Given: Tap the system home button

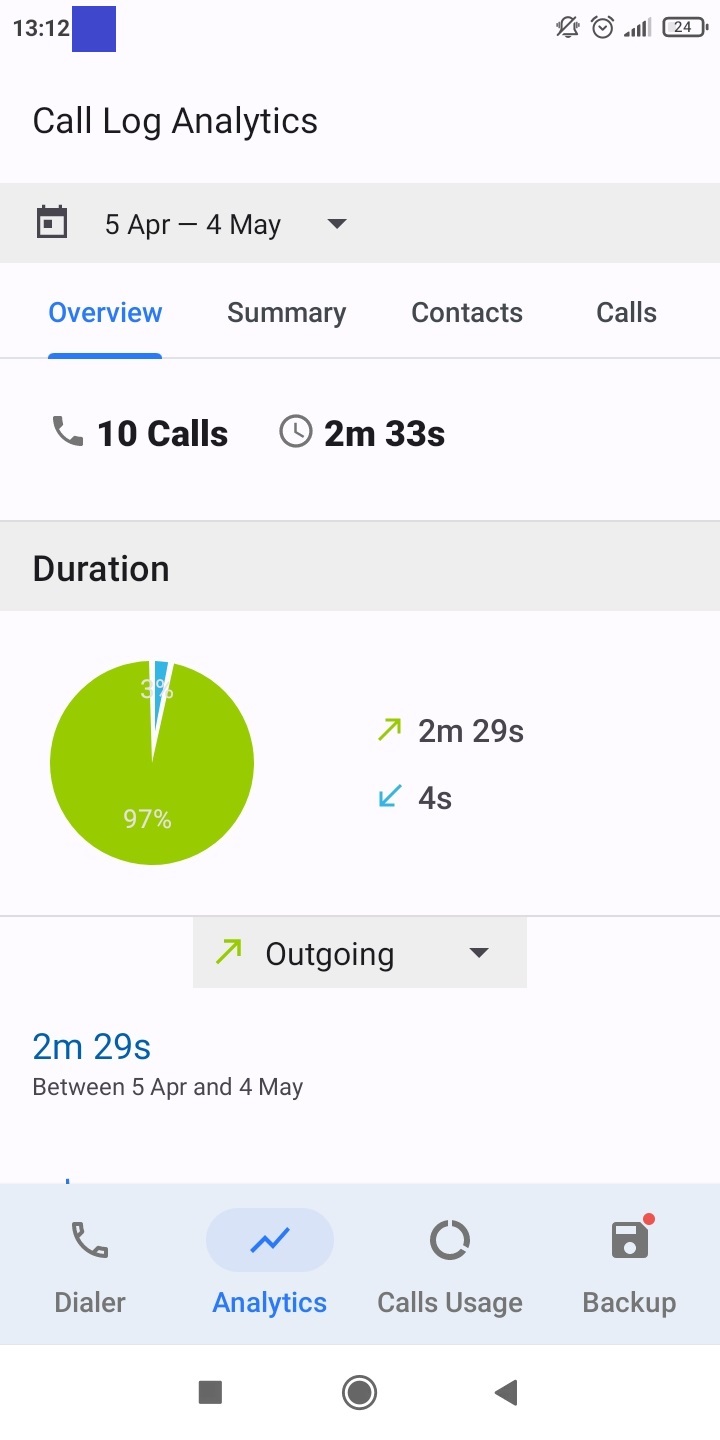Looking at the screenshot, I should (x=359, y=1392).
